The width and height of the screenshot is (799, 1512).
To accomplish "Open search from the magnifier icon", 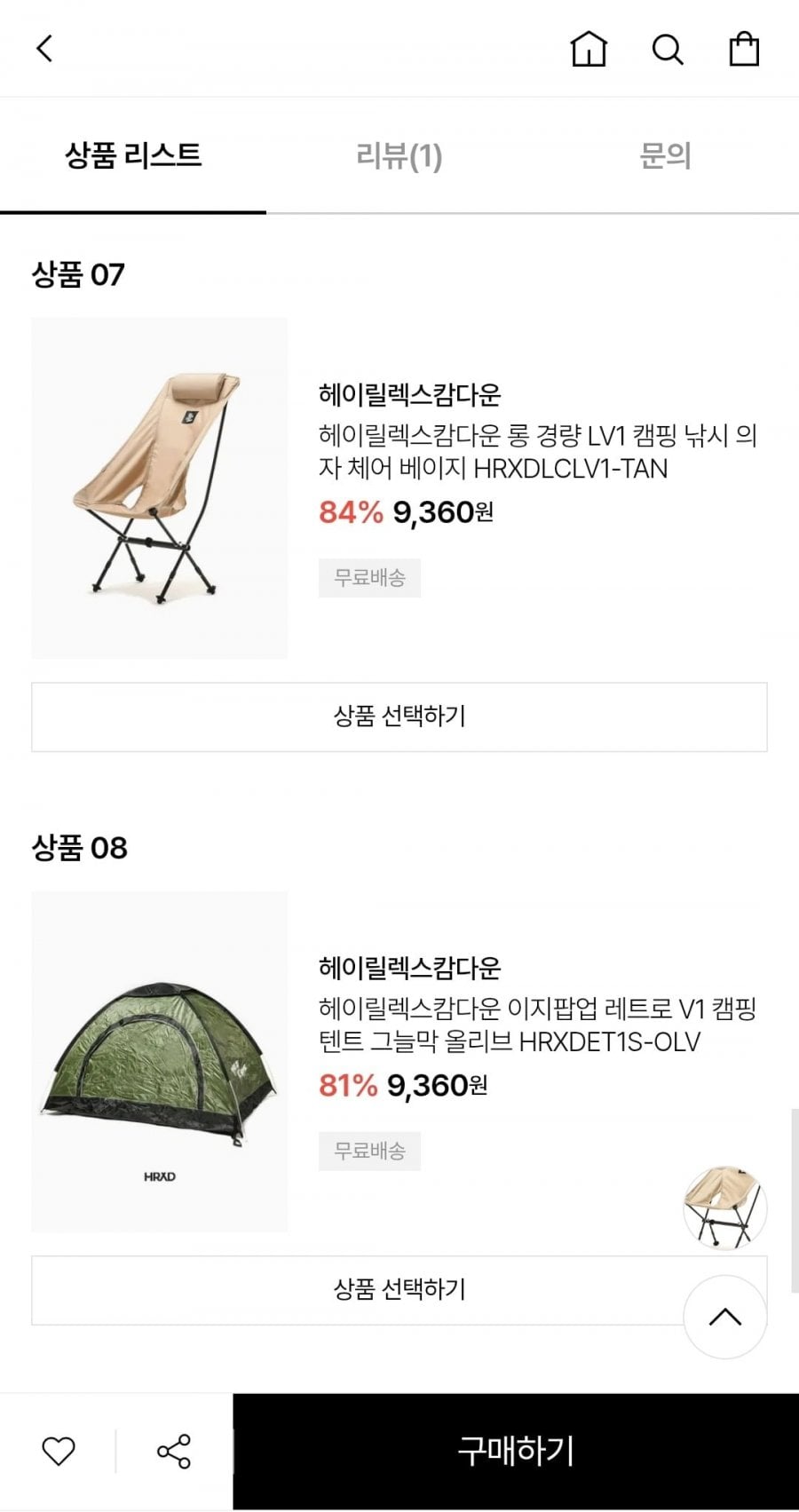I will point(667,50).
